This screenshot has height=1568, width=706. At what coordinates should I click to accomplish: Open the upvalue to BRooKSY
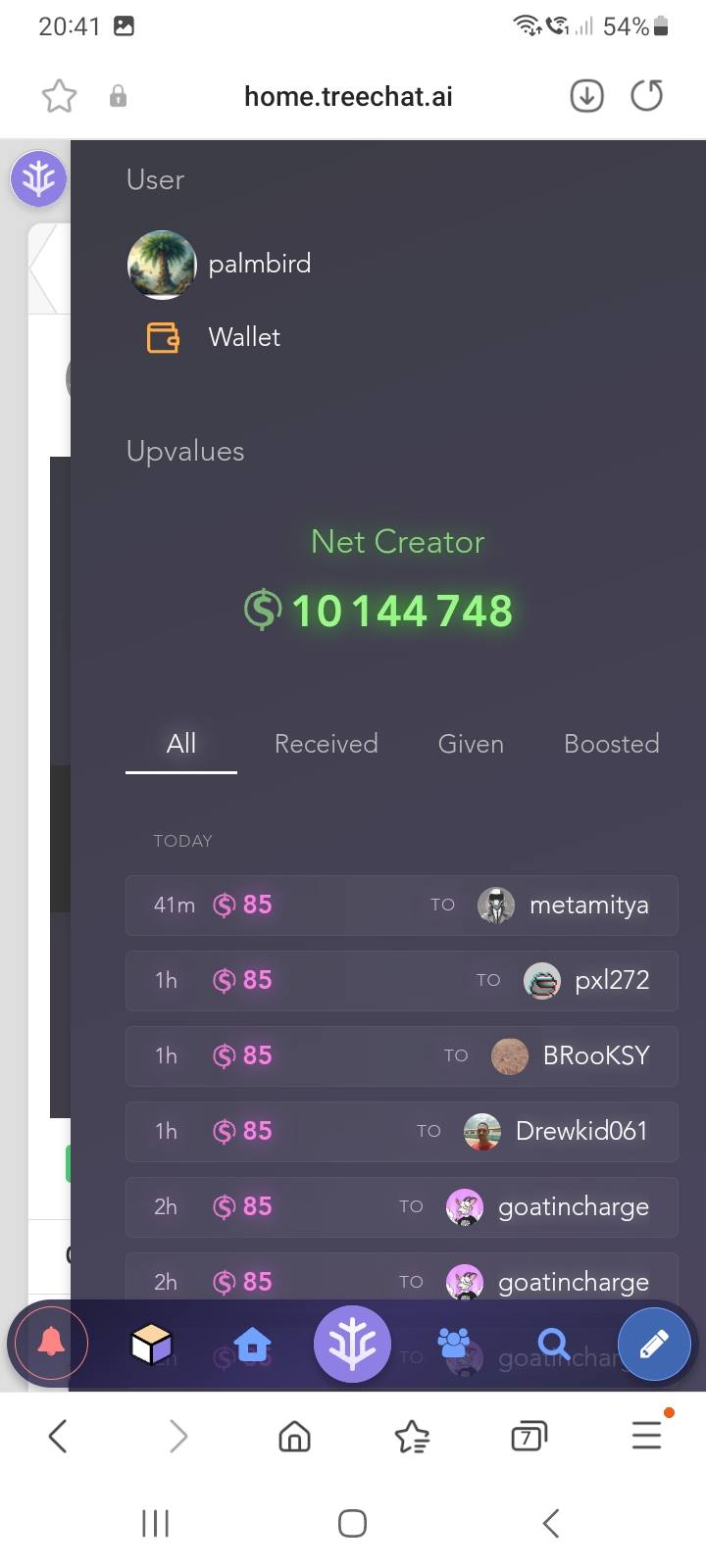click(402, 1056)
